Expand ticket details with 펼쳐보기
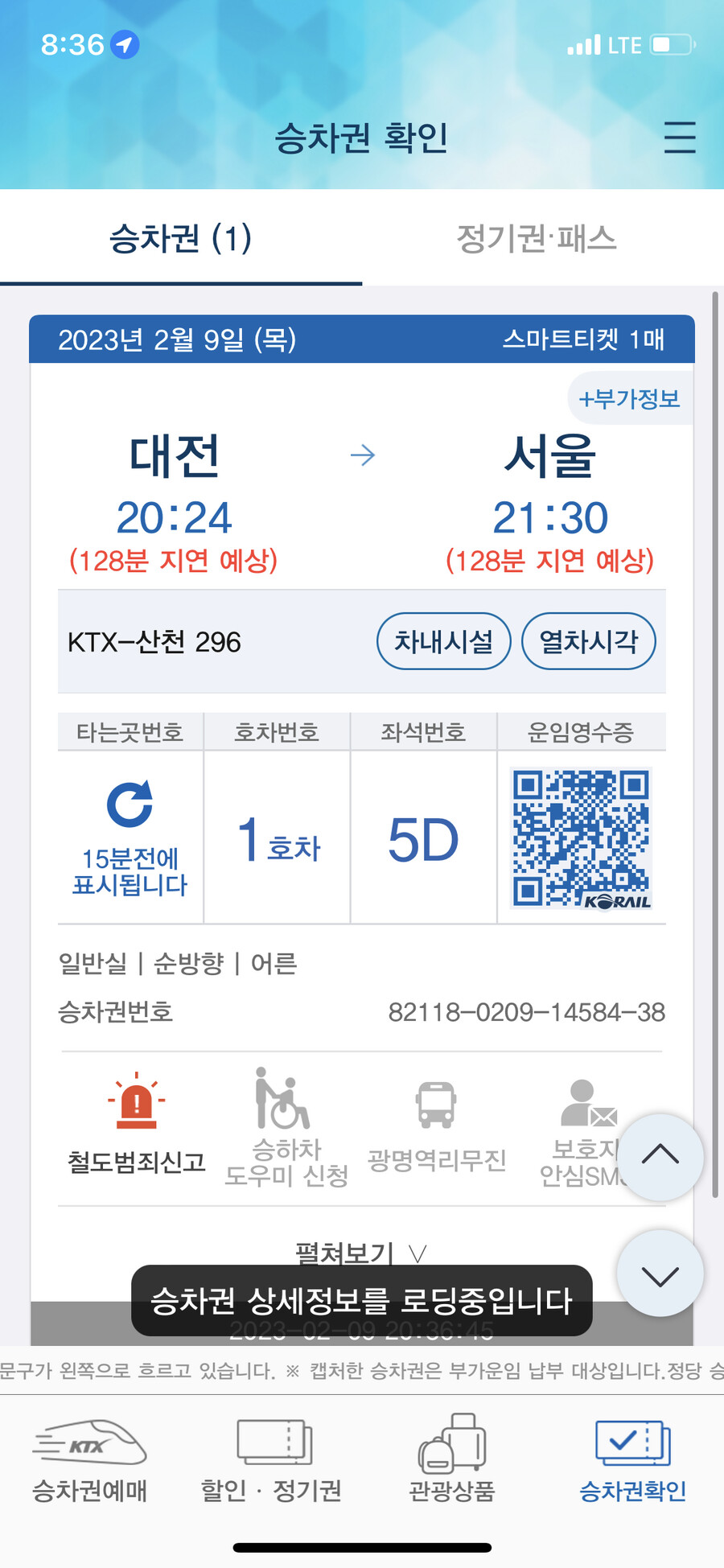 pos(361,1253)
